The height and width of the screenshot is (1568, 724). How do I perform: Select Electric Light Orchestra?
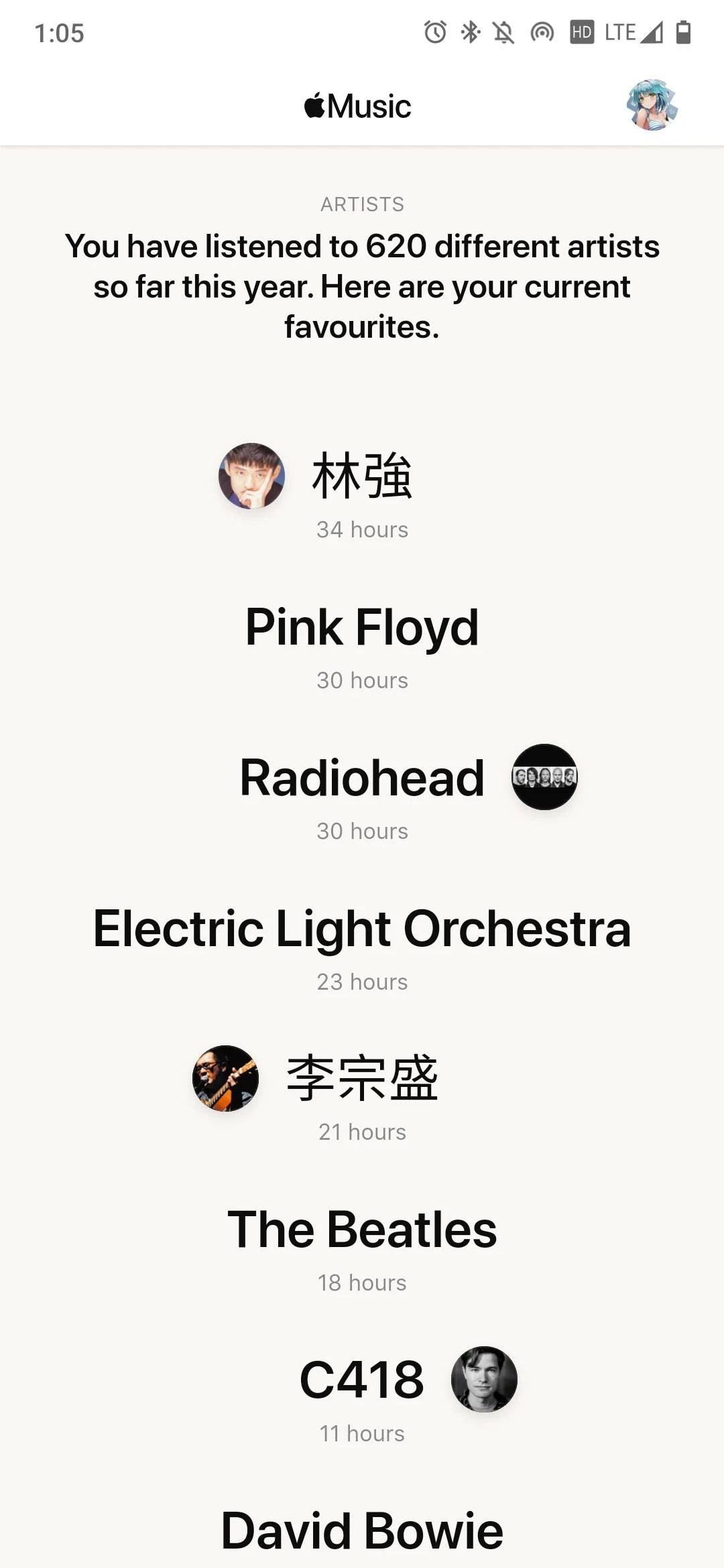pyautogui.click(x=362, y=929)
